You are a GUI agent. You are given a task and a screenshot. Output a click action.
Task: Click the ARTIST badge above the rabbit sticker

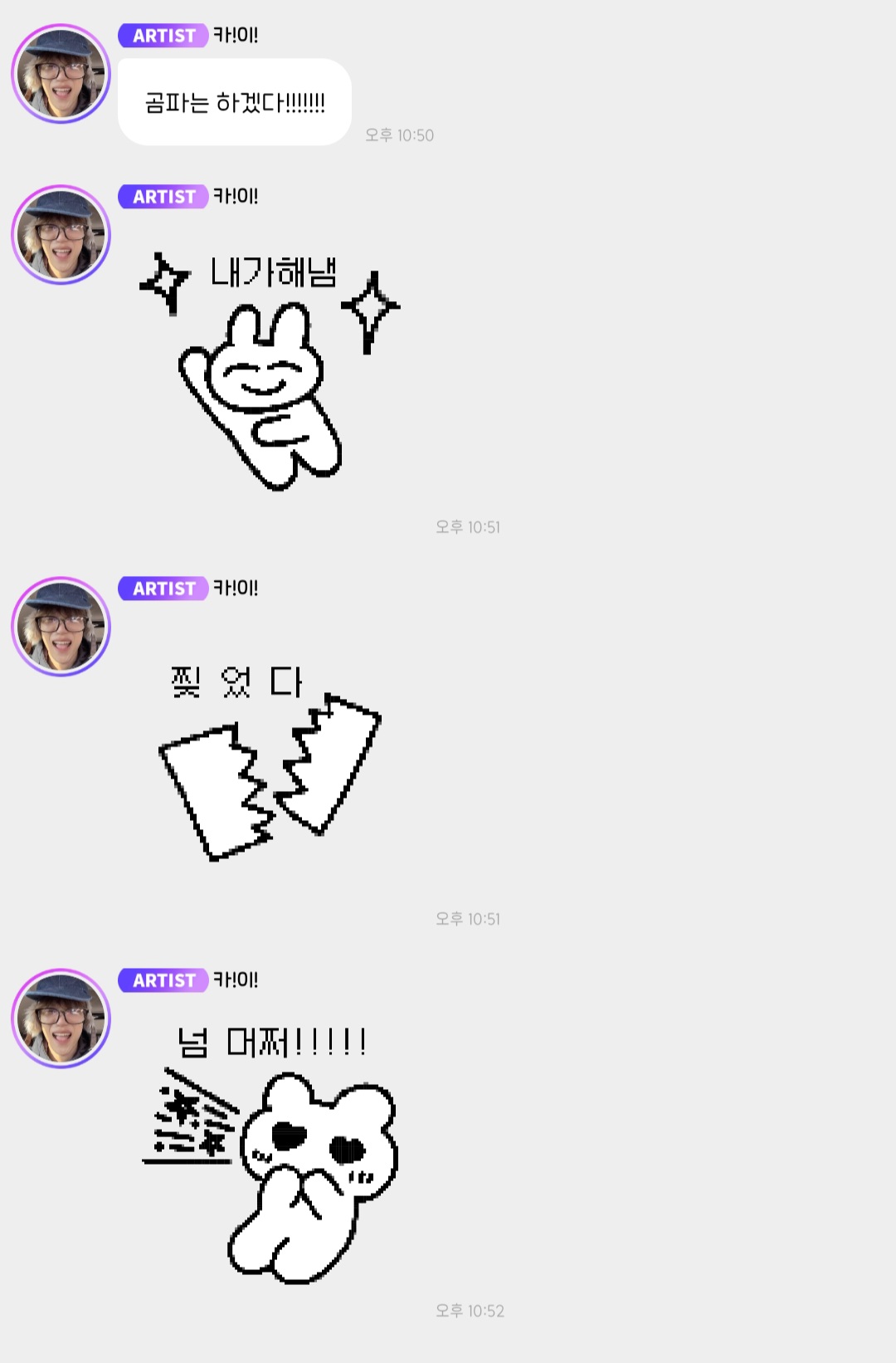[x=163, y=197]
